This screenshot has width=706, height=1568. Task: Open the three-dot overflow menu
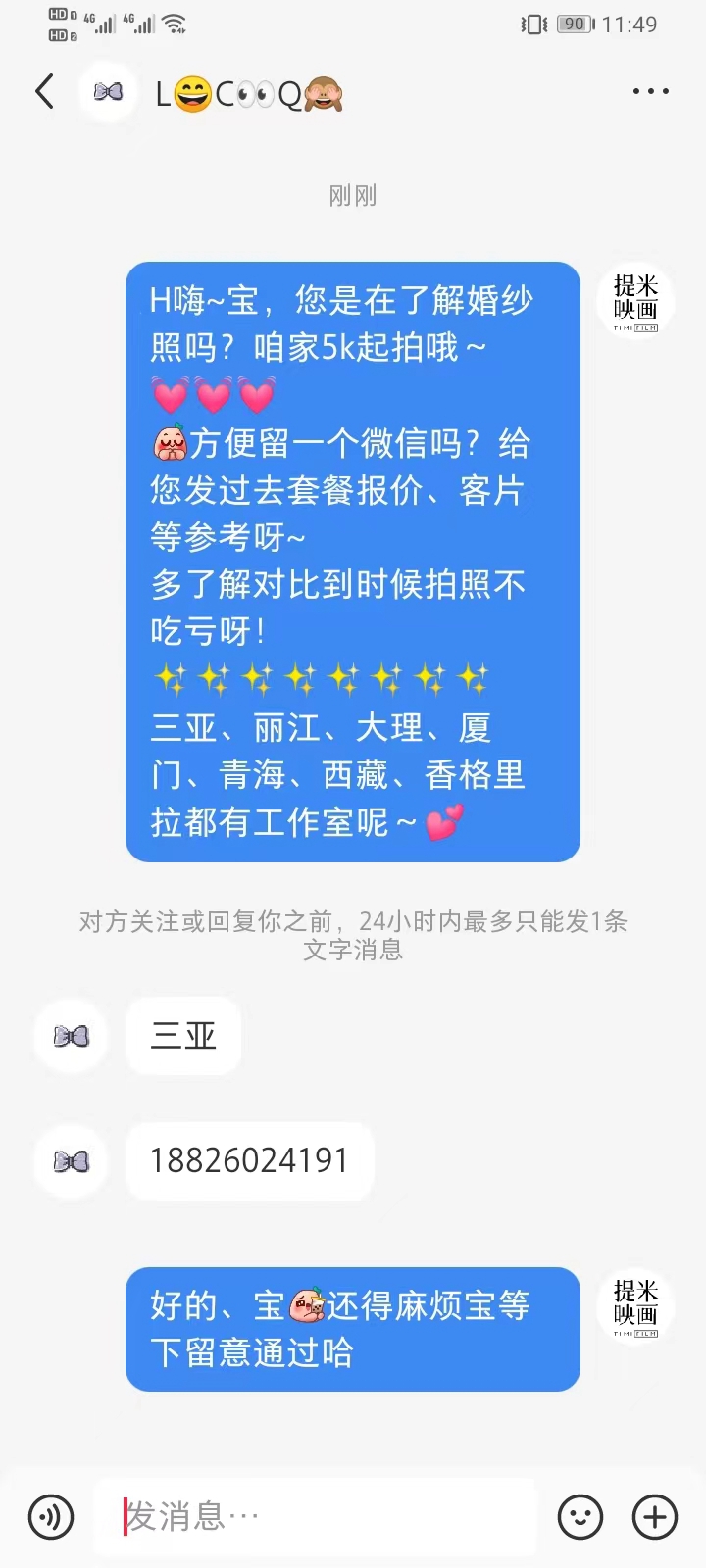(650, 92)
